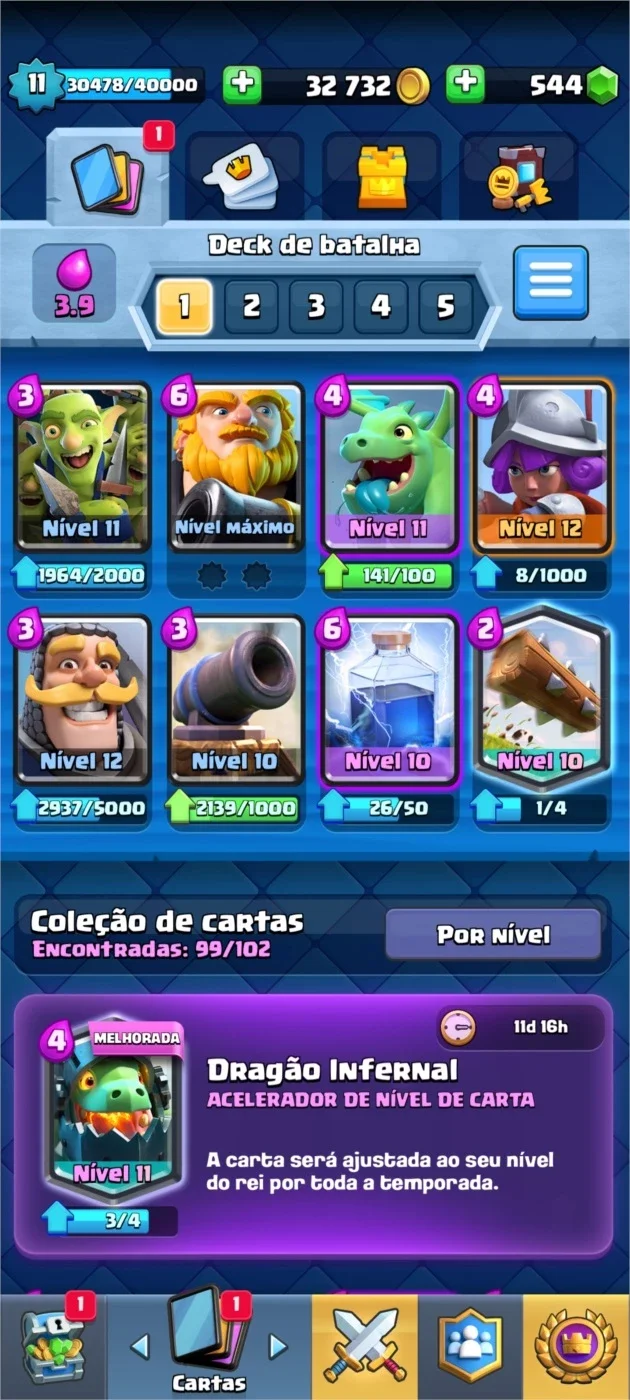630x1400 pixels.
Task: Switch to battle deck slot 3
Action: [316, 305]
